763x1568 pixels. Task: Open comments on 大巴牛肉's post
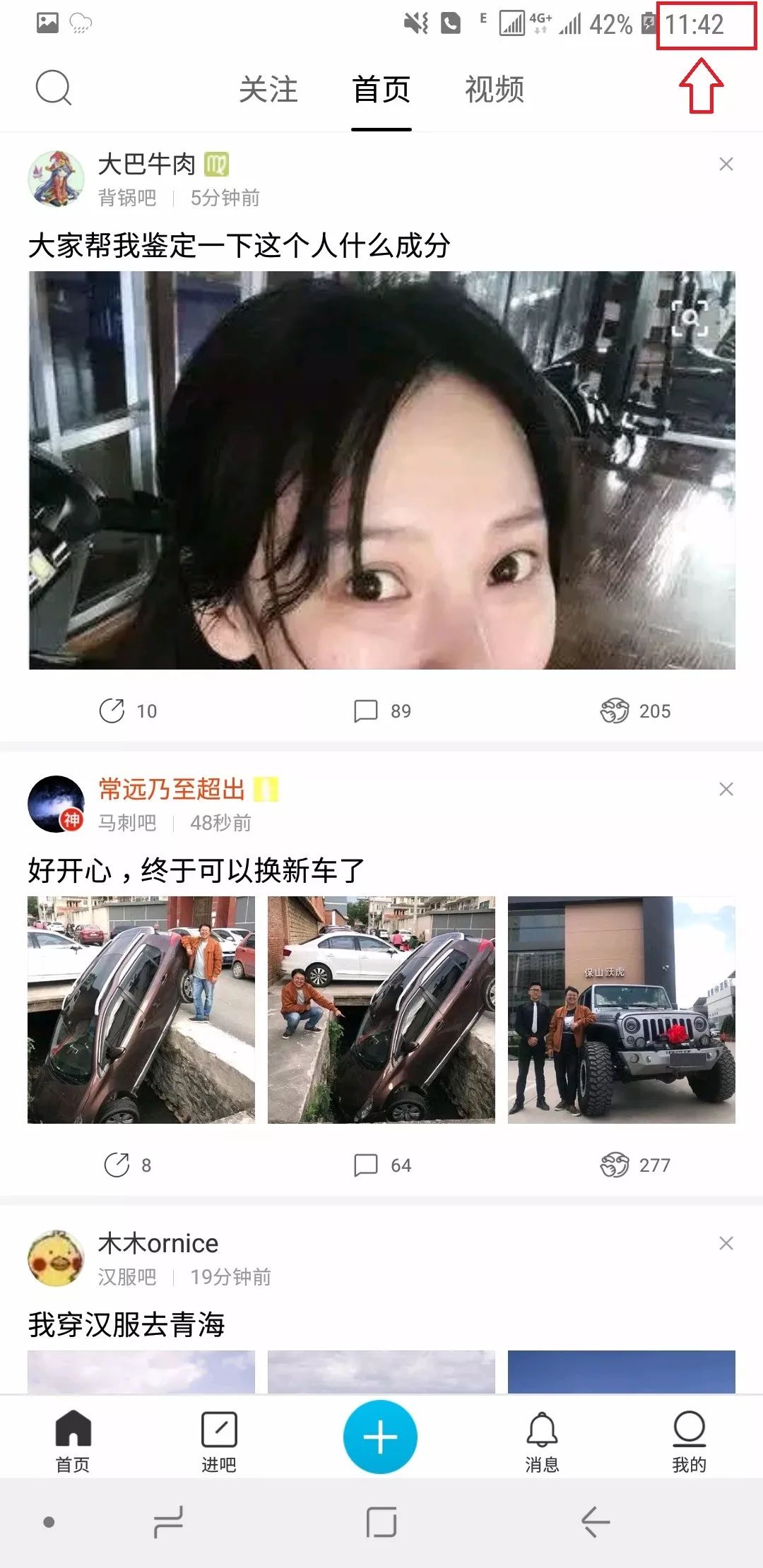[381, 711]
